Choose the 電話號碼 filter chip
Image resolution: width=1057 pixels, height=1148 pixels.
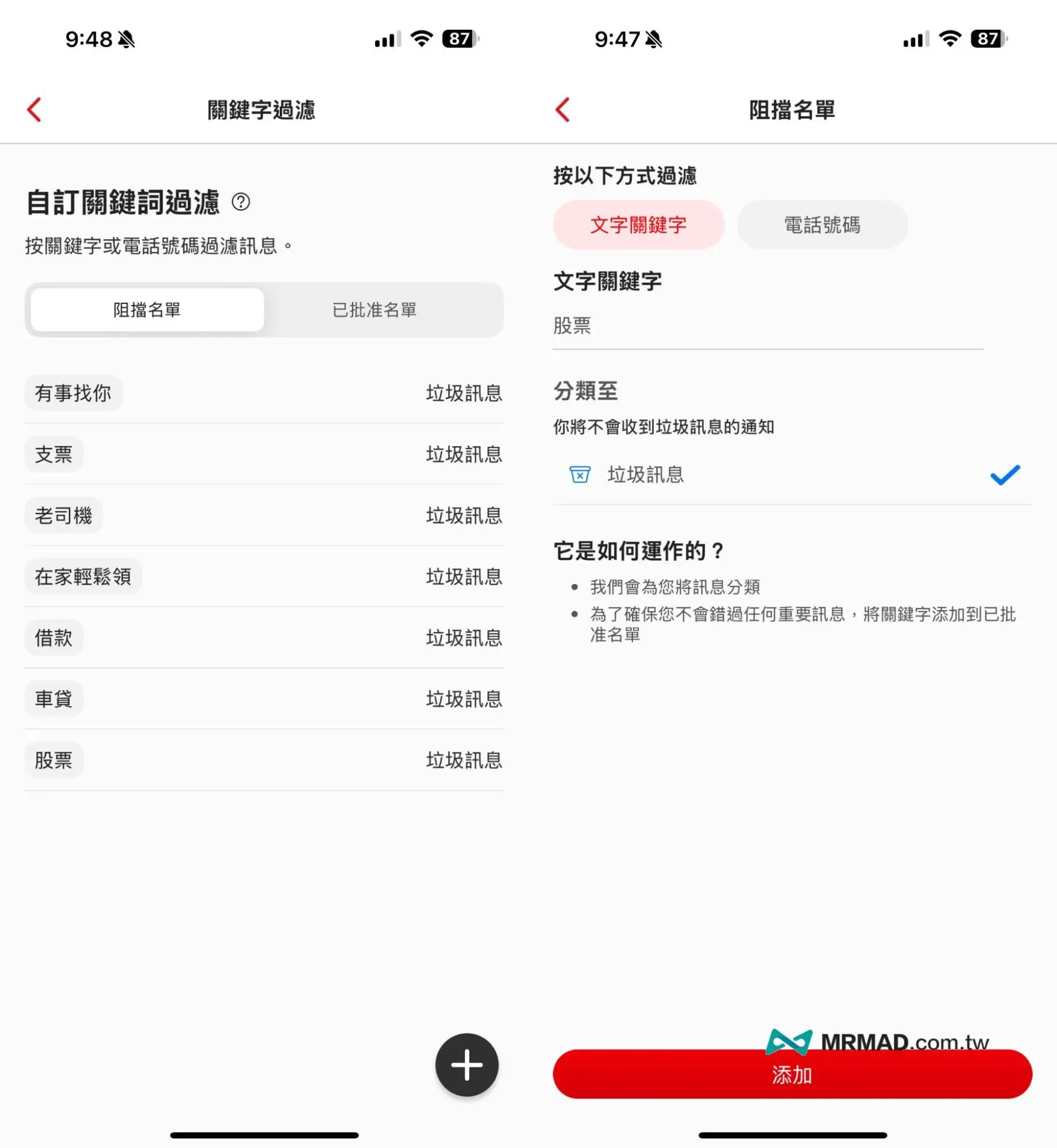(822, 225)
